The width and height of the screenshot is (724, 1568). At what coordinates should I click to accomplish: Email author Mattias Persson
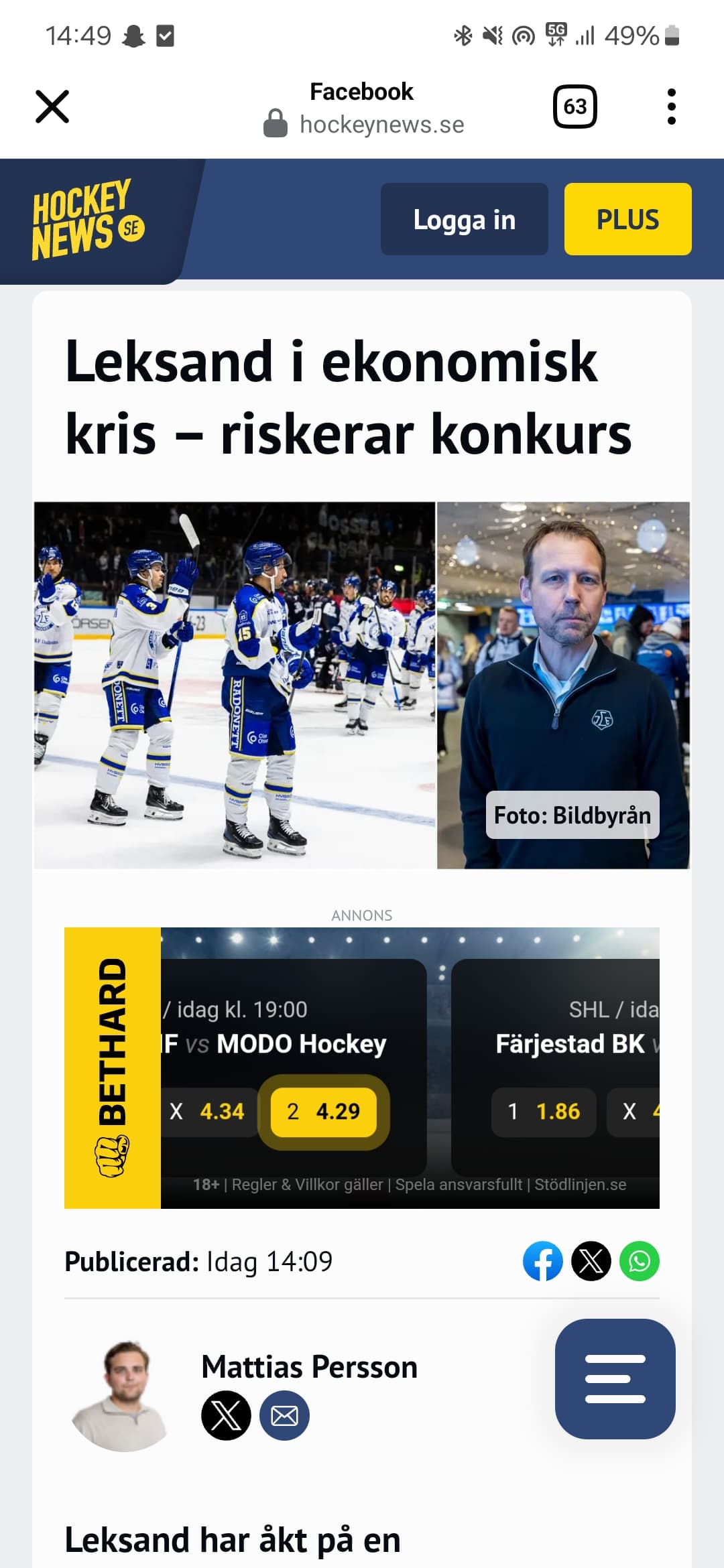tap(284, 1415)
